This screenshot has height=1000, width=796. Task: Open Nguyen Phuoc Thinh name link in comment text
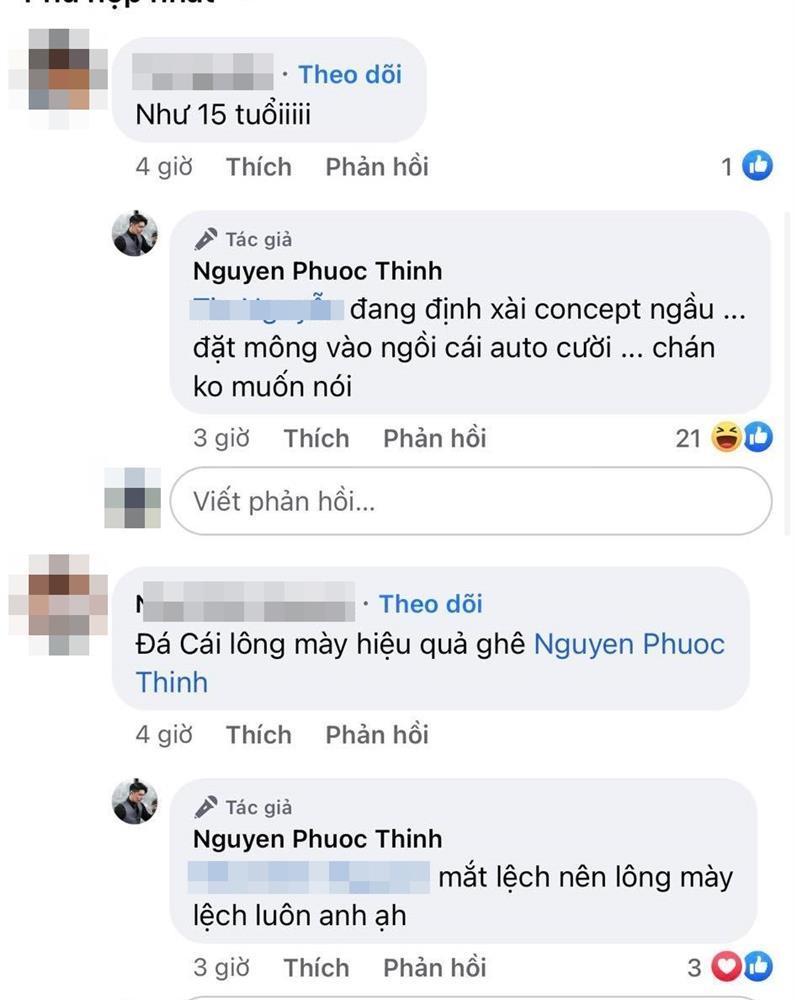tap(628, 644)
